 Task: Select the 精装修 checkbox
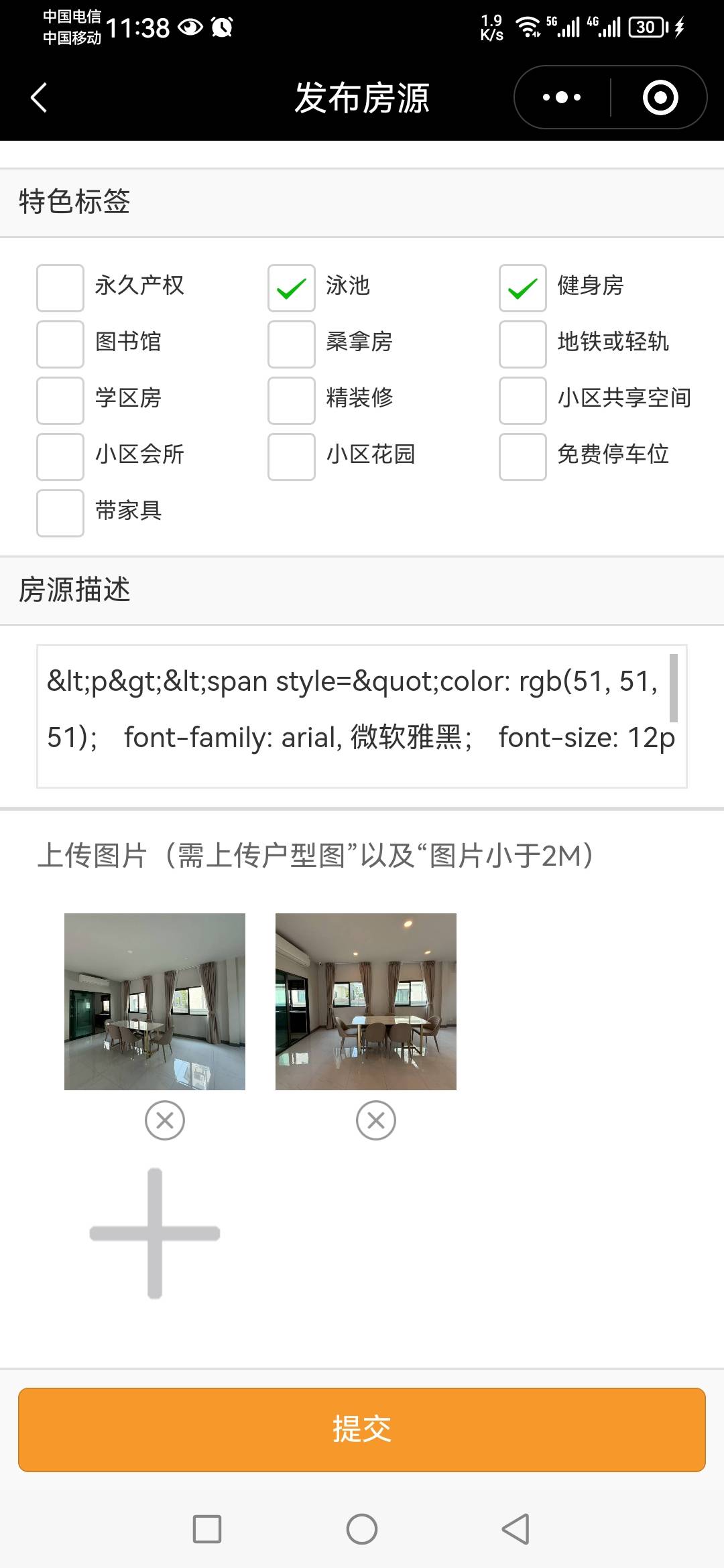pos(292,401)
